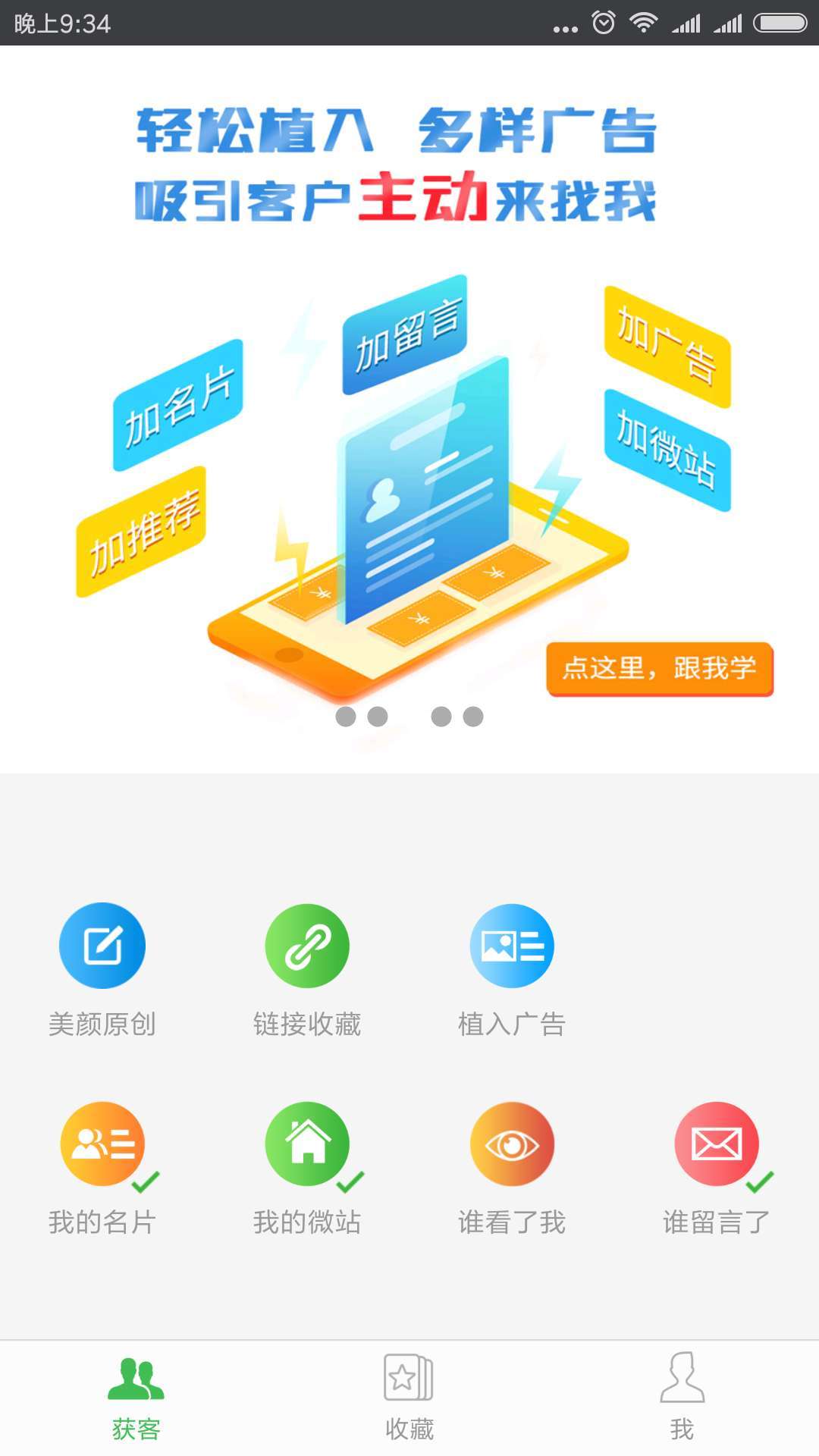Open the 谁看了我 eye icon
819x1456 pixels.
512,1145
